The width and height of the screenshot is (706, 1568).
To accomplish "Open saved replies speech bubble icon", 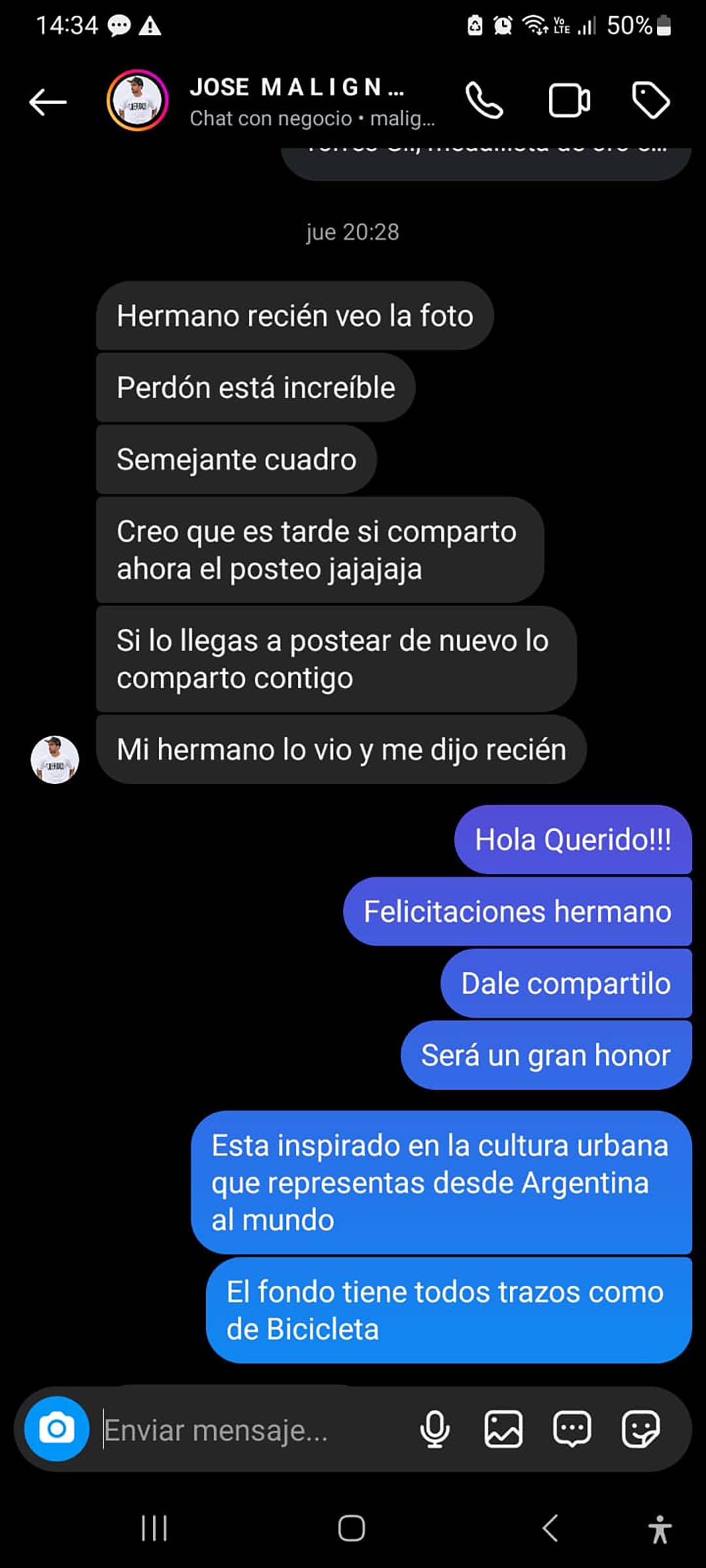I will pos(572,1429).
